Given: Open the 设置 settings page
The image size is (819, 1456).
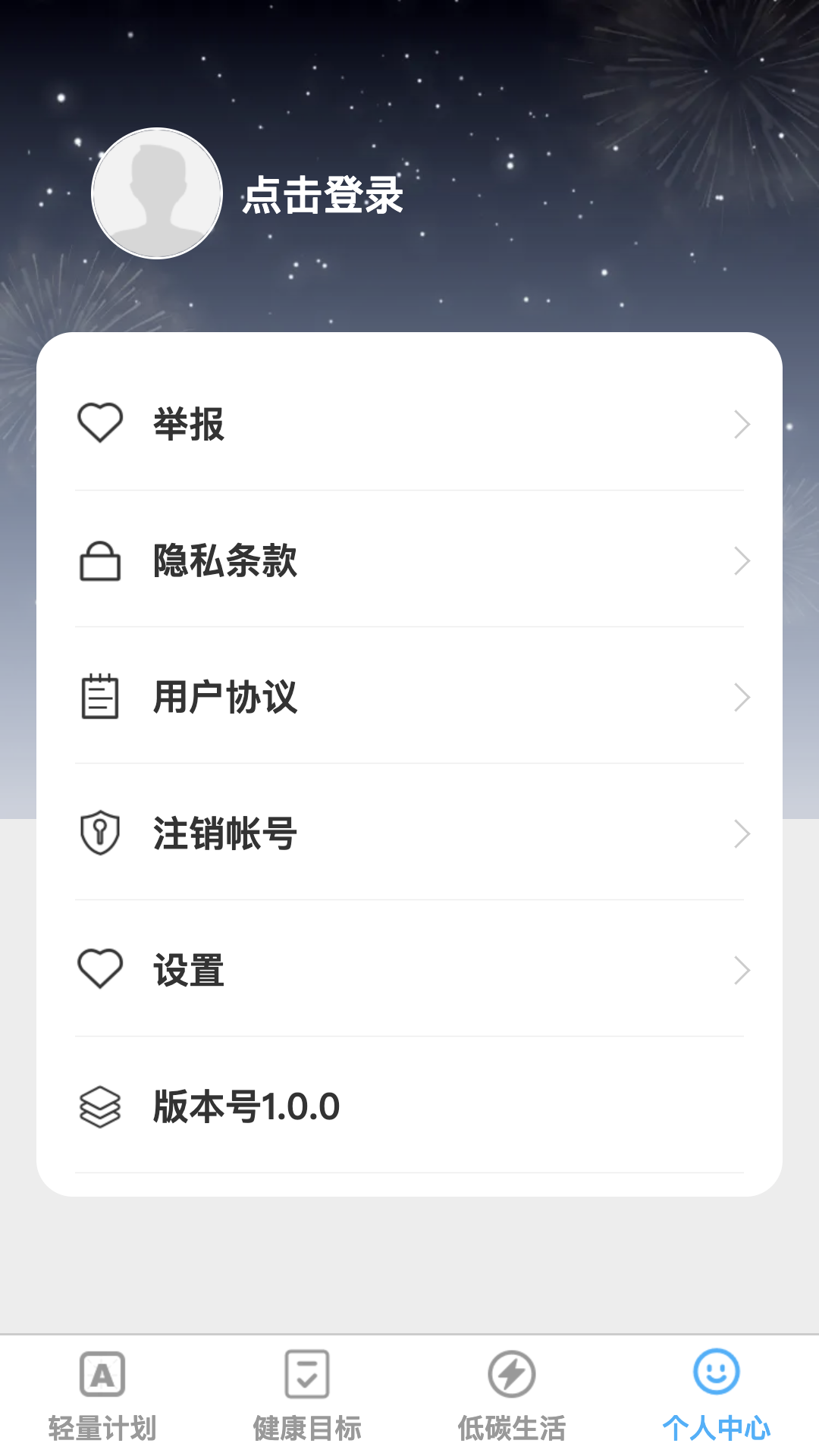Looking at the screenshot, I should [187, 968].
